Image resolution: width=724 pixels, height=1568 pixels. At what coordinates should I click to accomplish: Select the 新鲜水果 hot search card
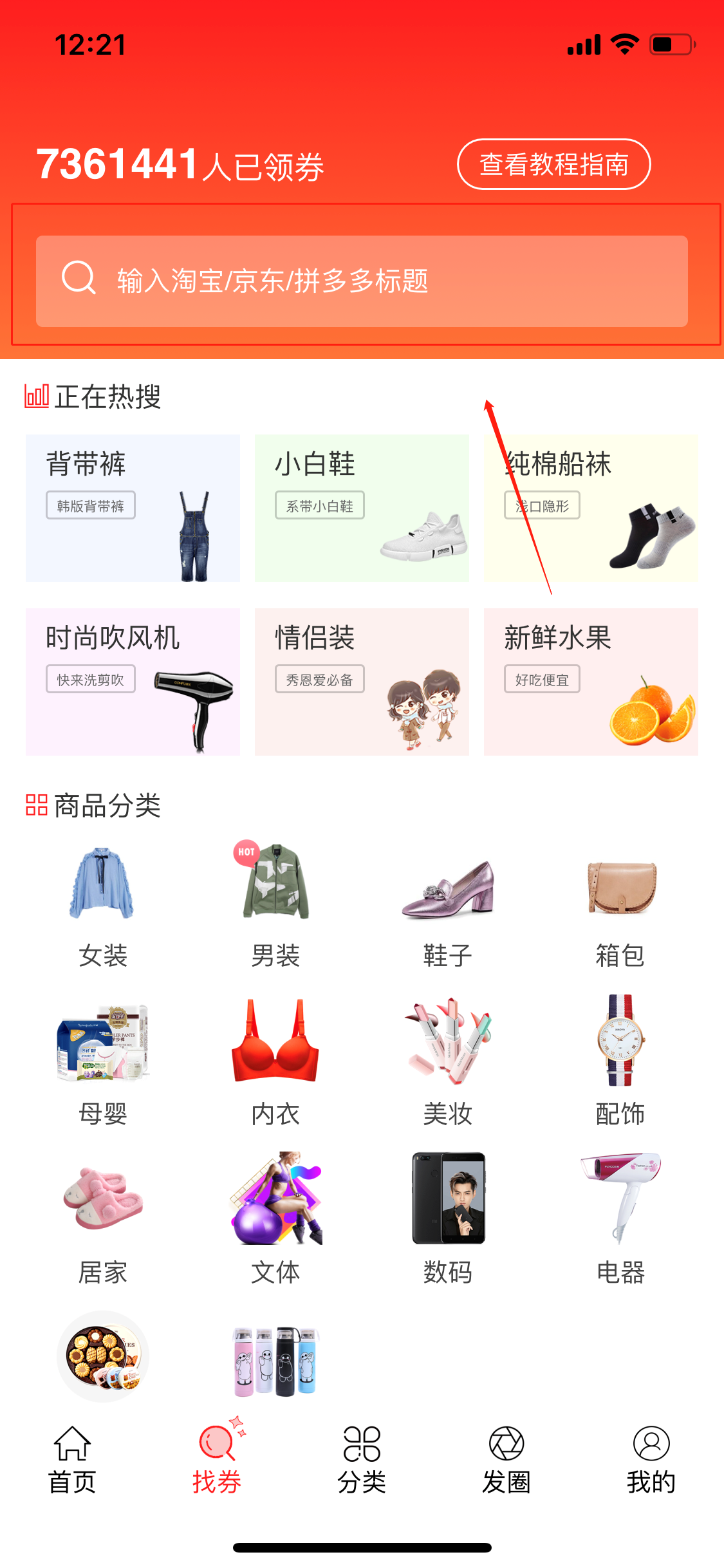pyautogui.click(x=591, y=682)
